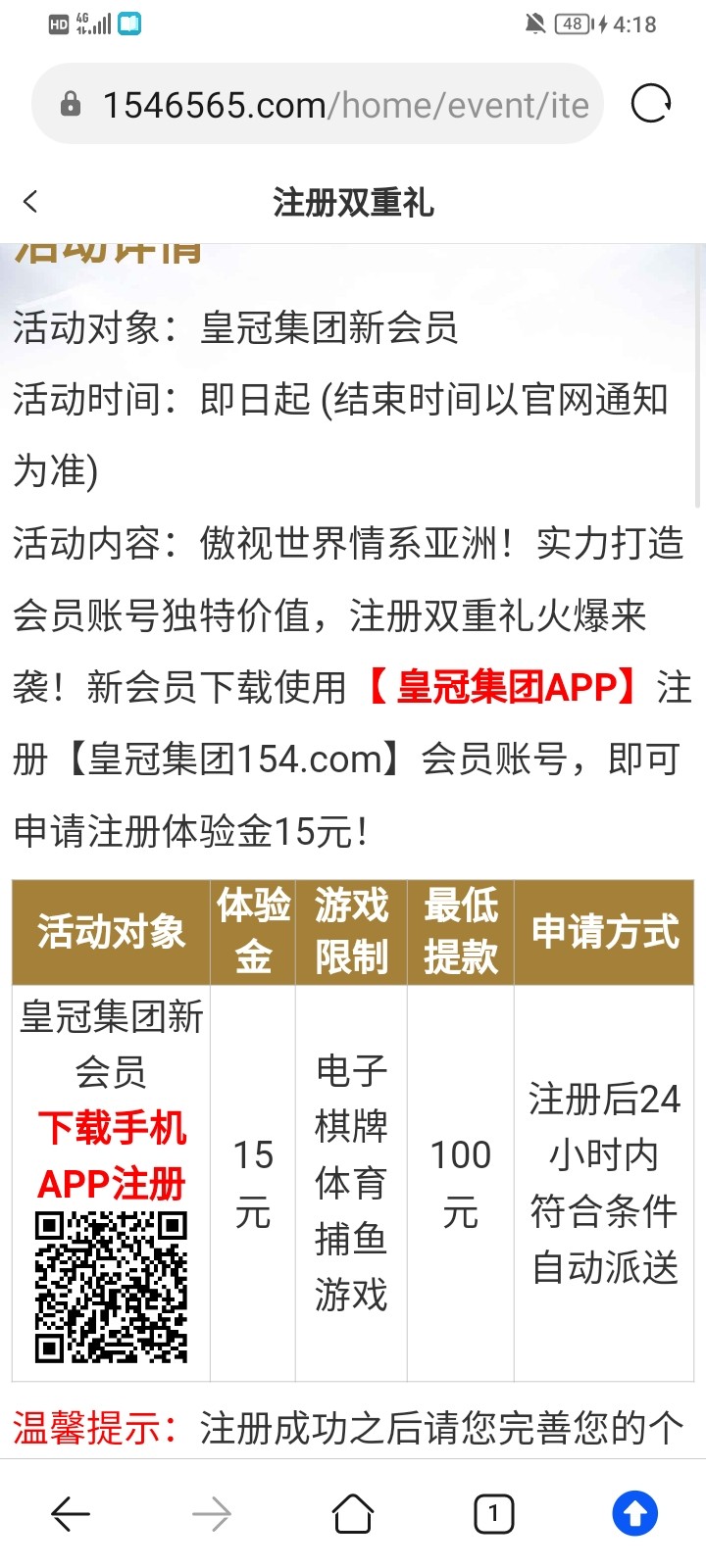Open the tab switcher showing 1 tab
Screen dimensions: 706x1568
click(493, 1514)
